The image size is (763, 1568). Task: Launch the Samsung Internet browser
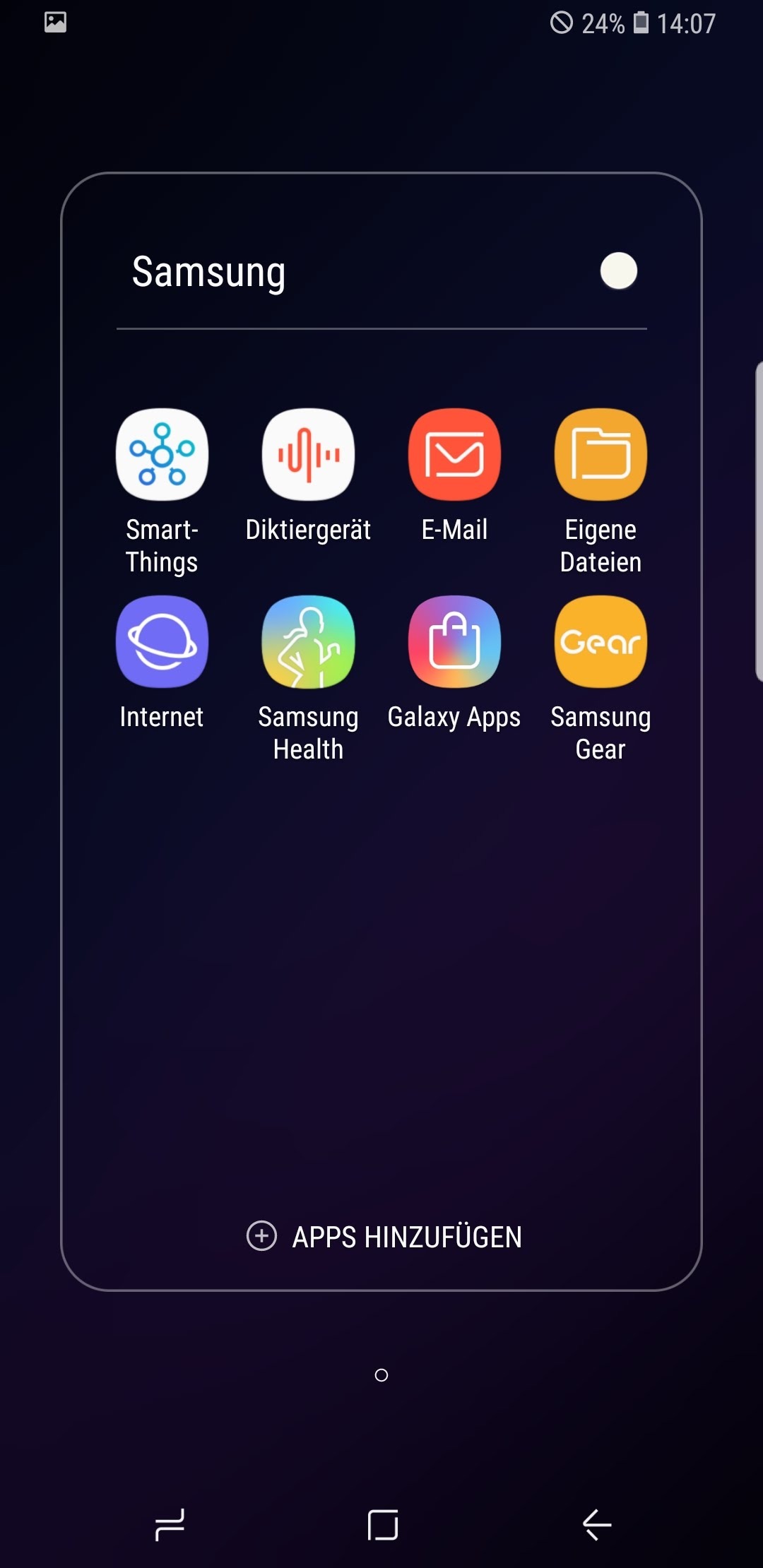162,642
